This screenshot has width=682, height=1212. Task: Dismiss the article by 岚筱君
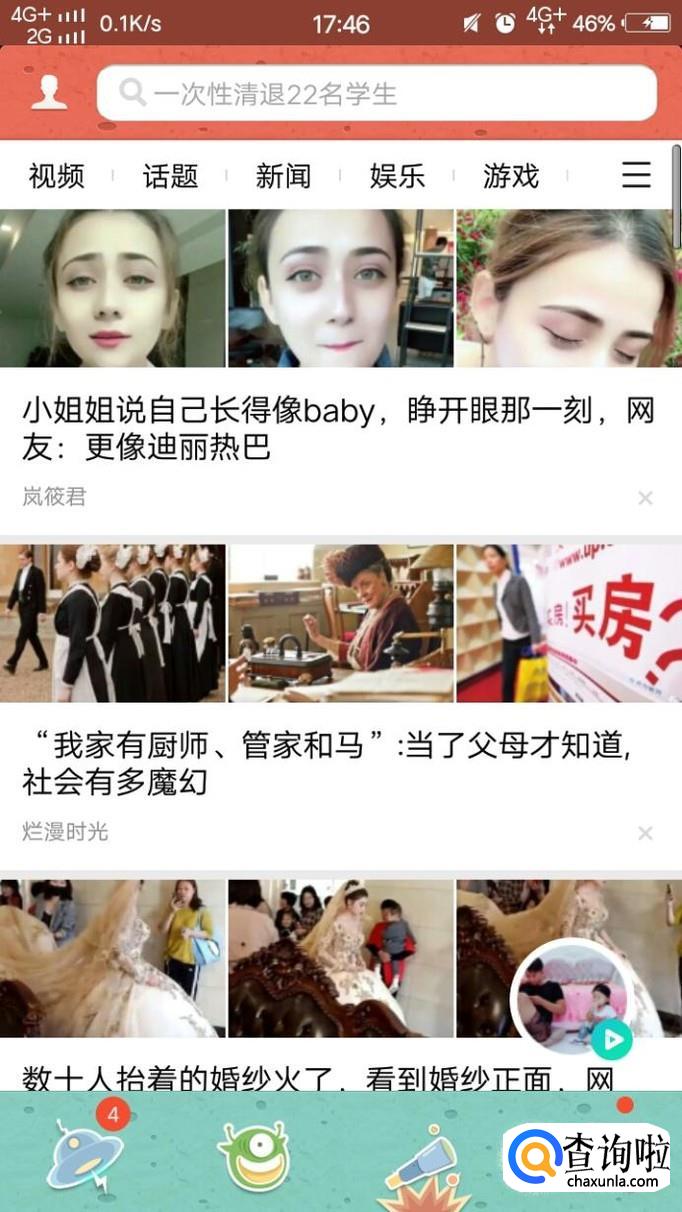[645, 498]
